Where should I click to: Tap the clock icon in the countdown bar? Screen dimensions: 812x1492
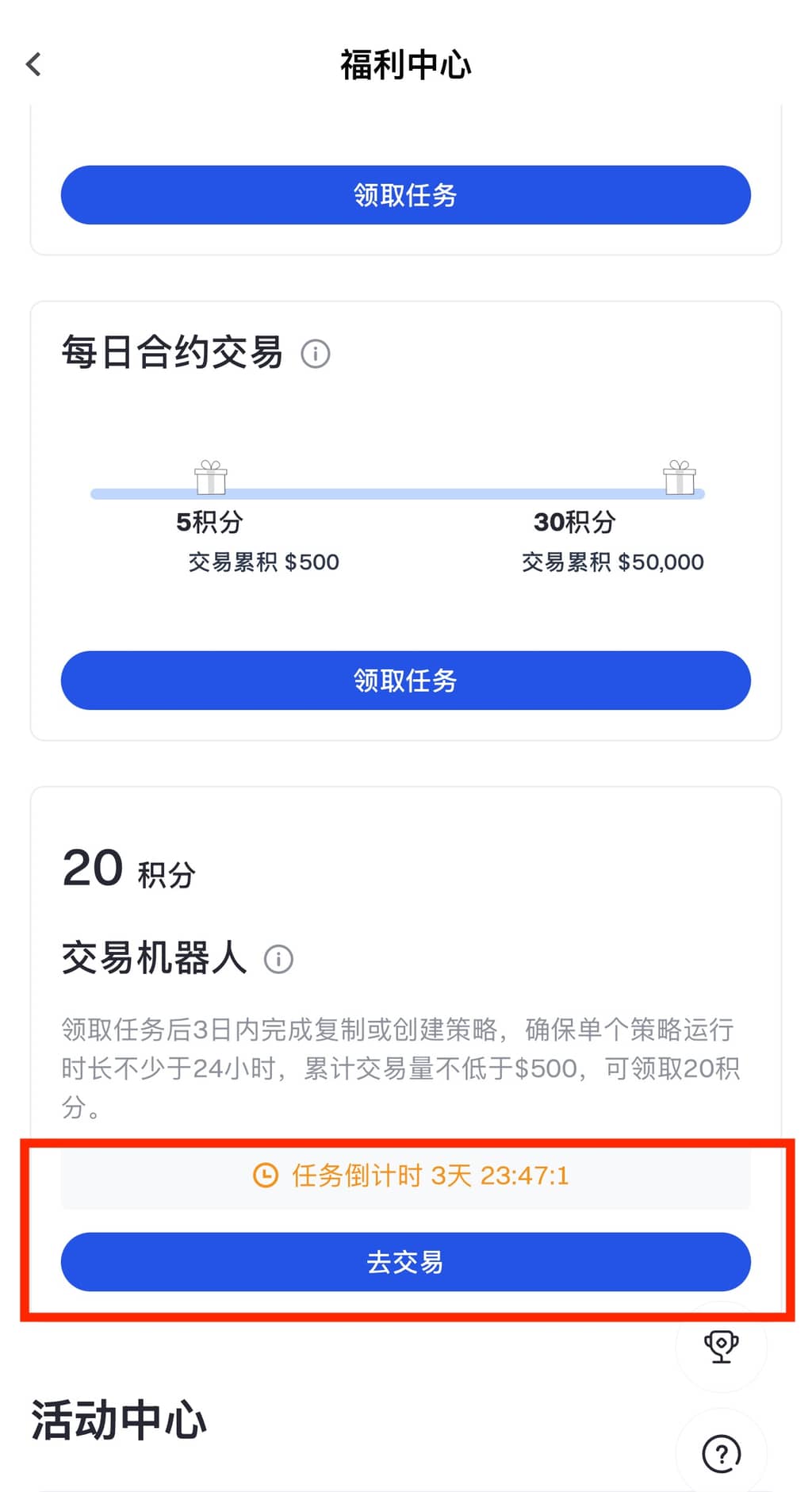[x=264, y=1176]
